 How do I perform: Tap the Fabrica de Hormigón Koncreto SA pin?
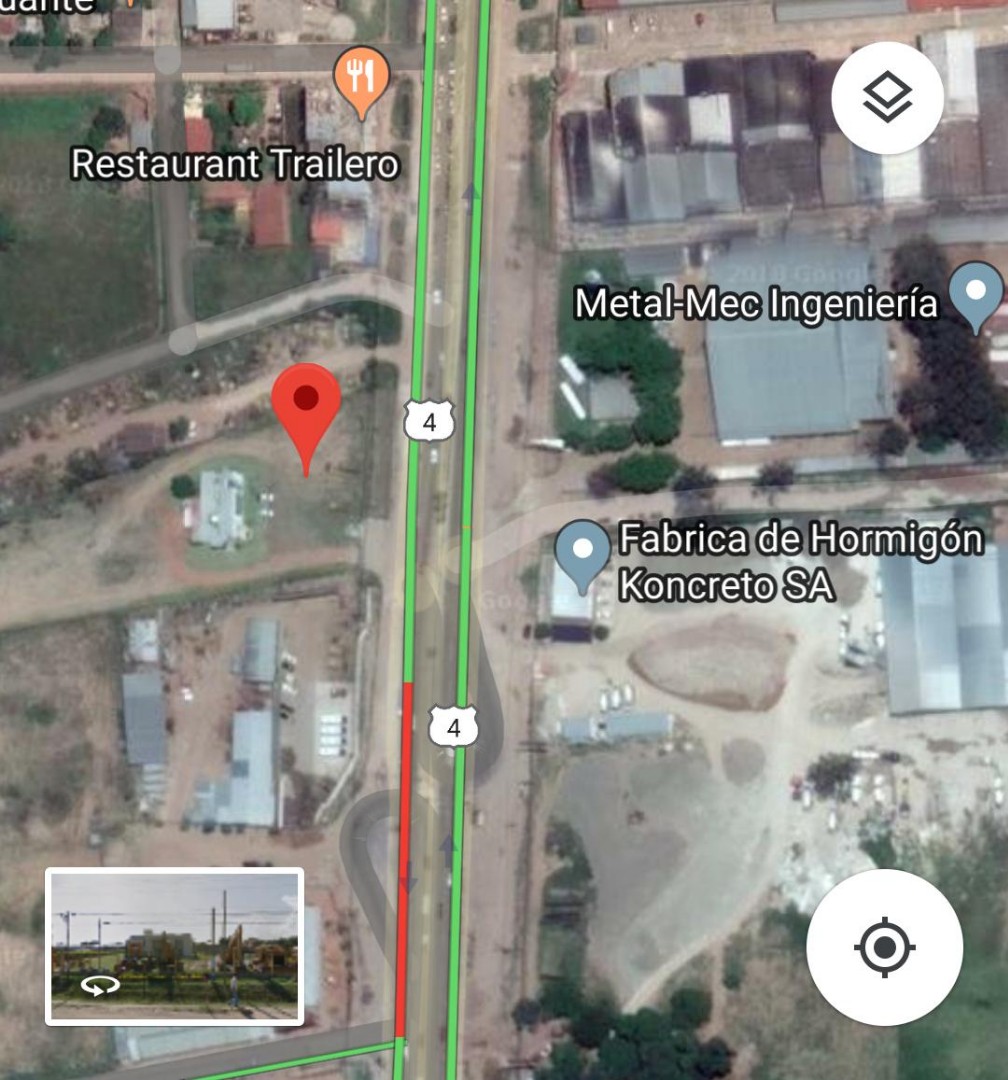pos(582,552)
